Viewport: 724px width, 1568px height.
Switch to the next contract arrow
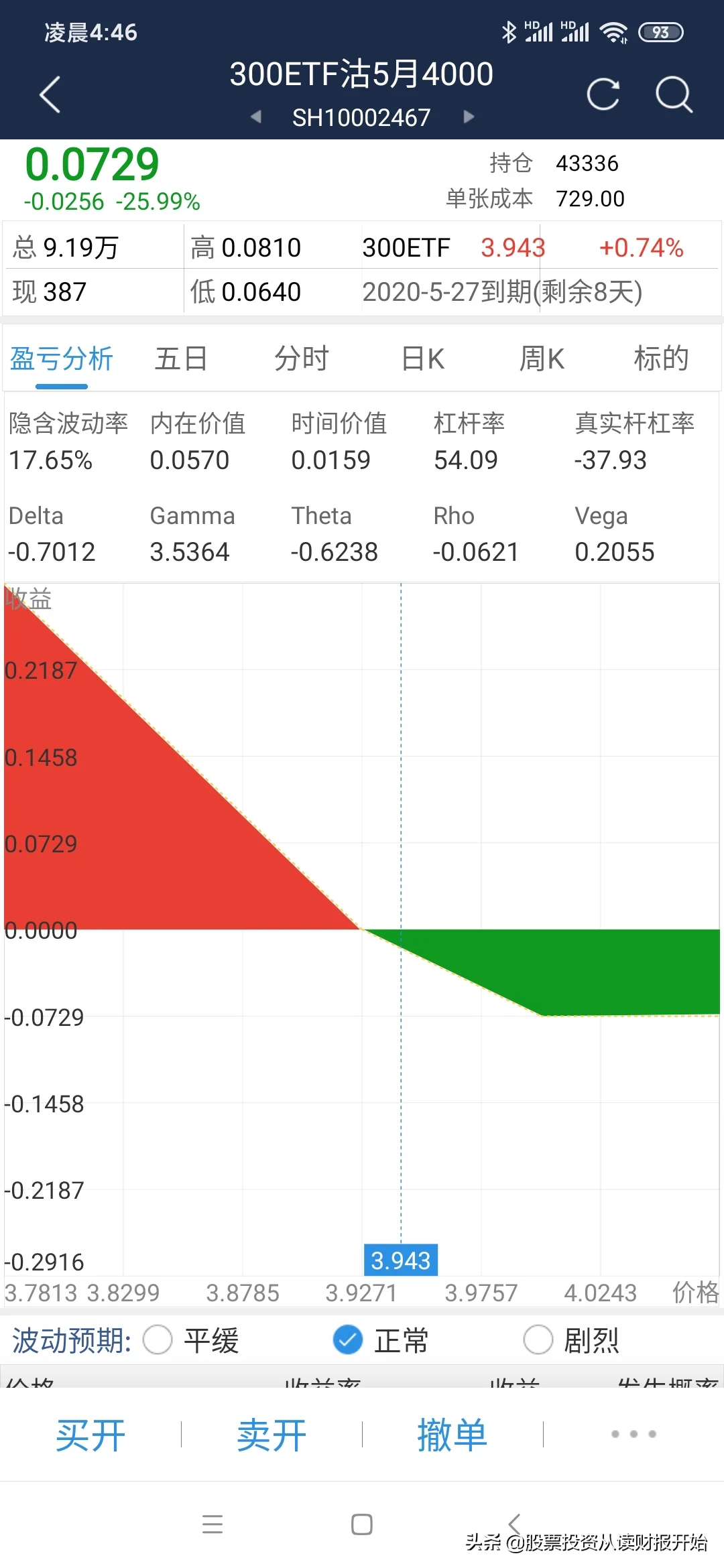(469, 117)
